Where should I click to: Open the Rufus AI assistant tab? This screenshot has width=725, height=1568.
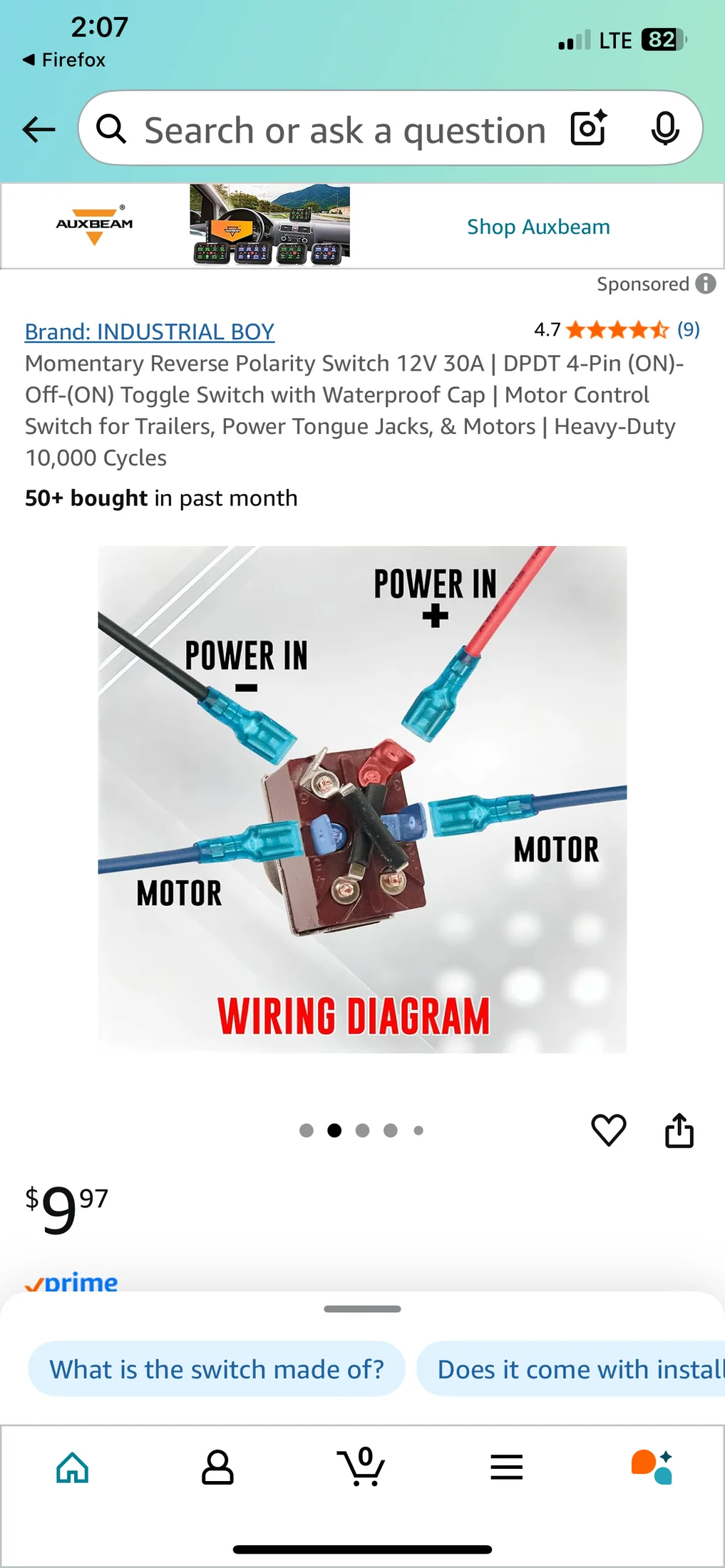(x=651, y=1468)
